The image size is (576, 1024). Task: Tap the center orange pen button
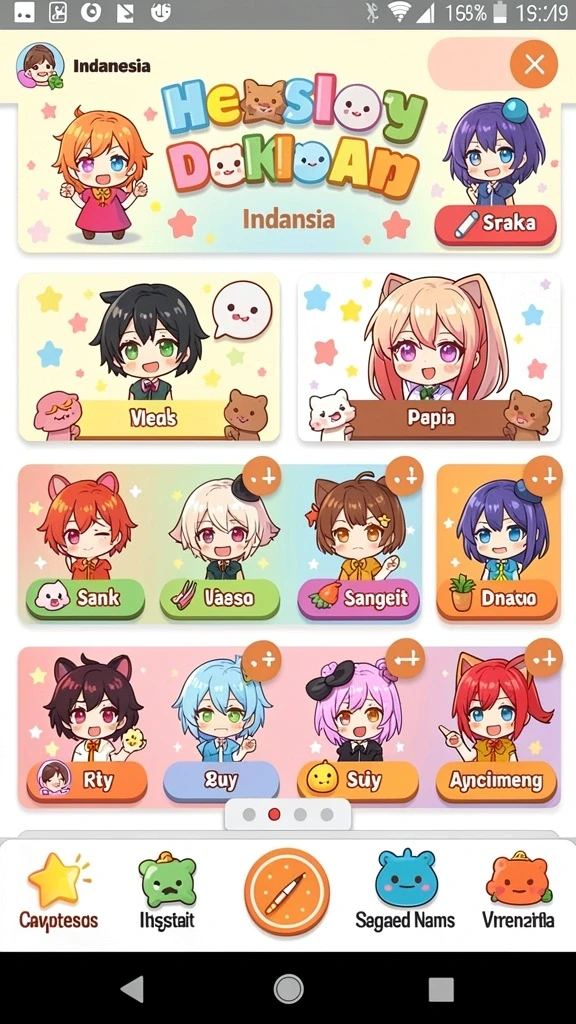click(287, 891)
